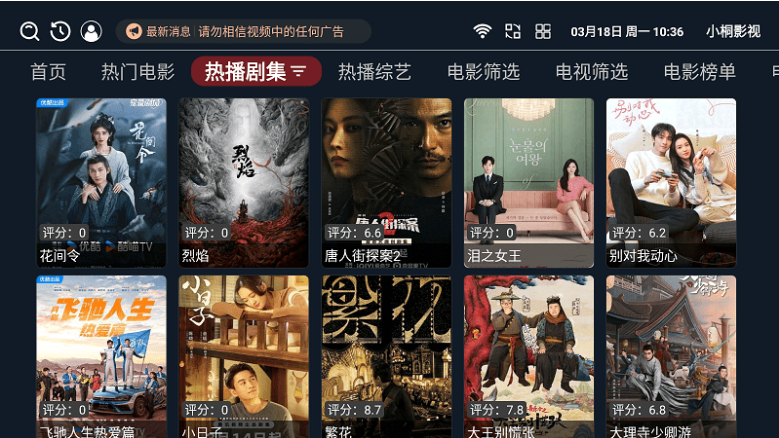Switch to the 热门电影 tab

[x=138, y=72]
